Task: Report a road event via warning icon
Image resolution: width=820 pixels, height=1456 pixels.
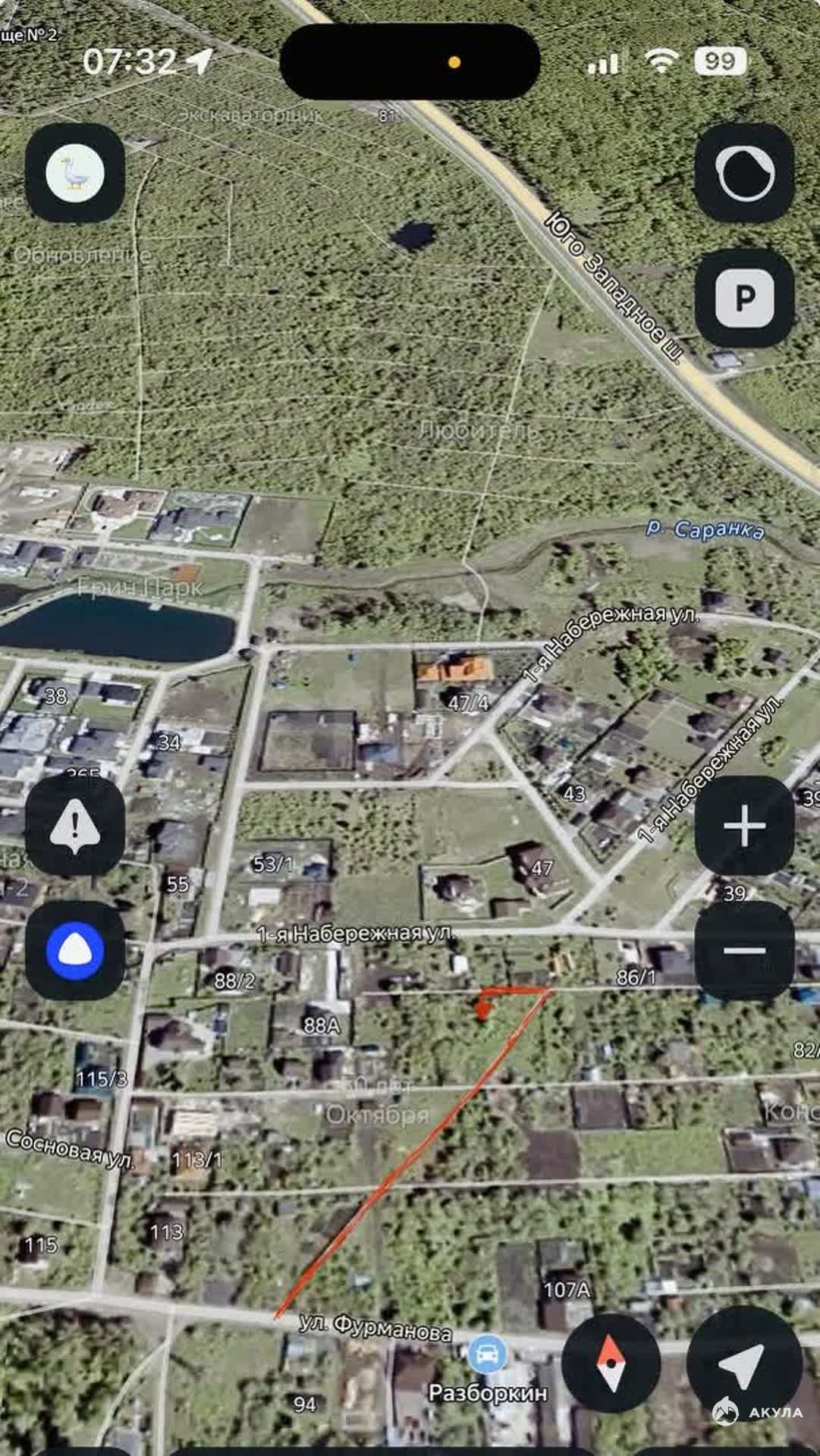Action: [75, 826]
